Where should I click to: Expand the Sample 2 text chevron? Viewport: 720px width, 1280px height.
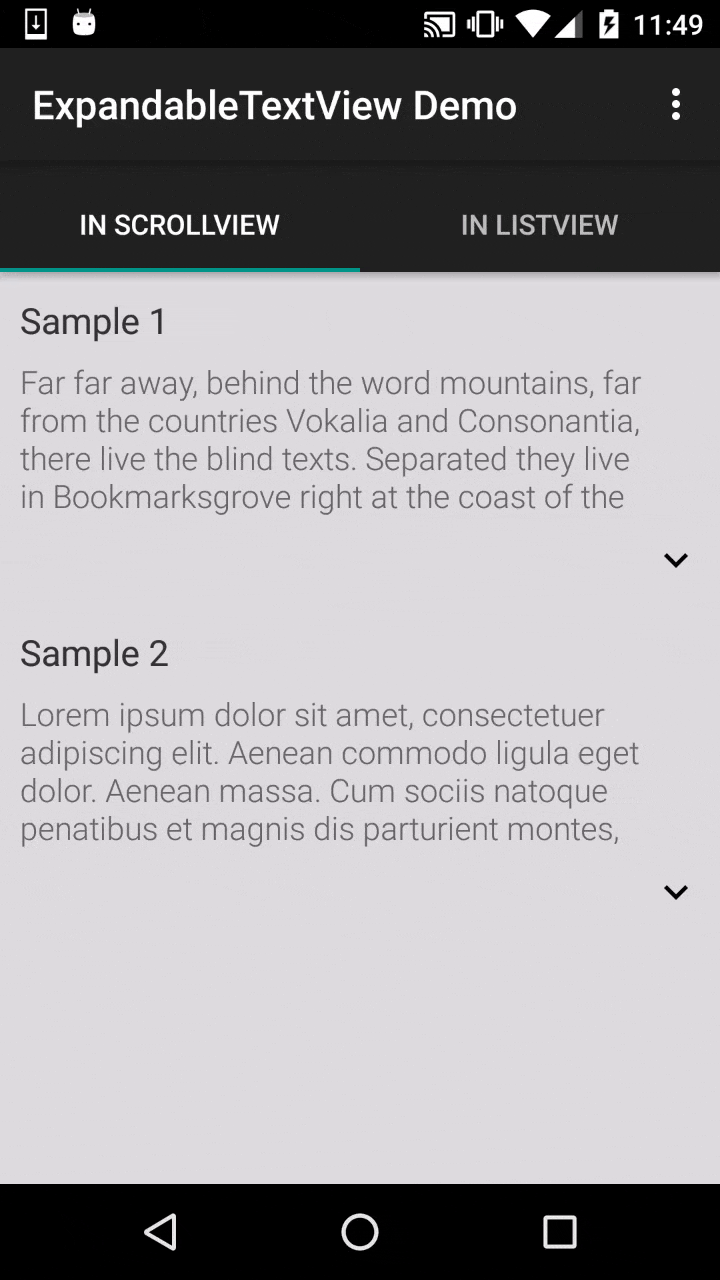coord(676,892)
